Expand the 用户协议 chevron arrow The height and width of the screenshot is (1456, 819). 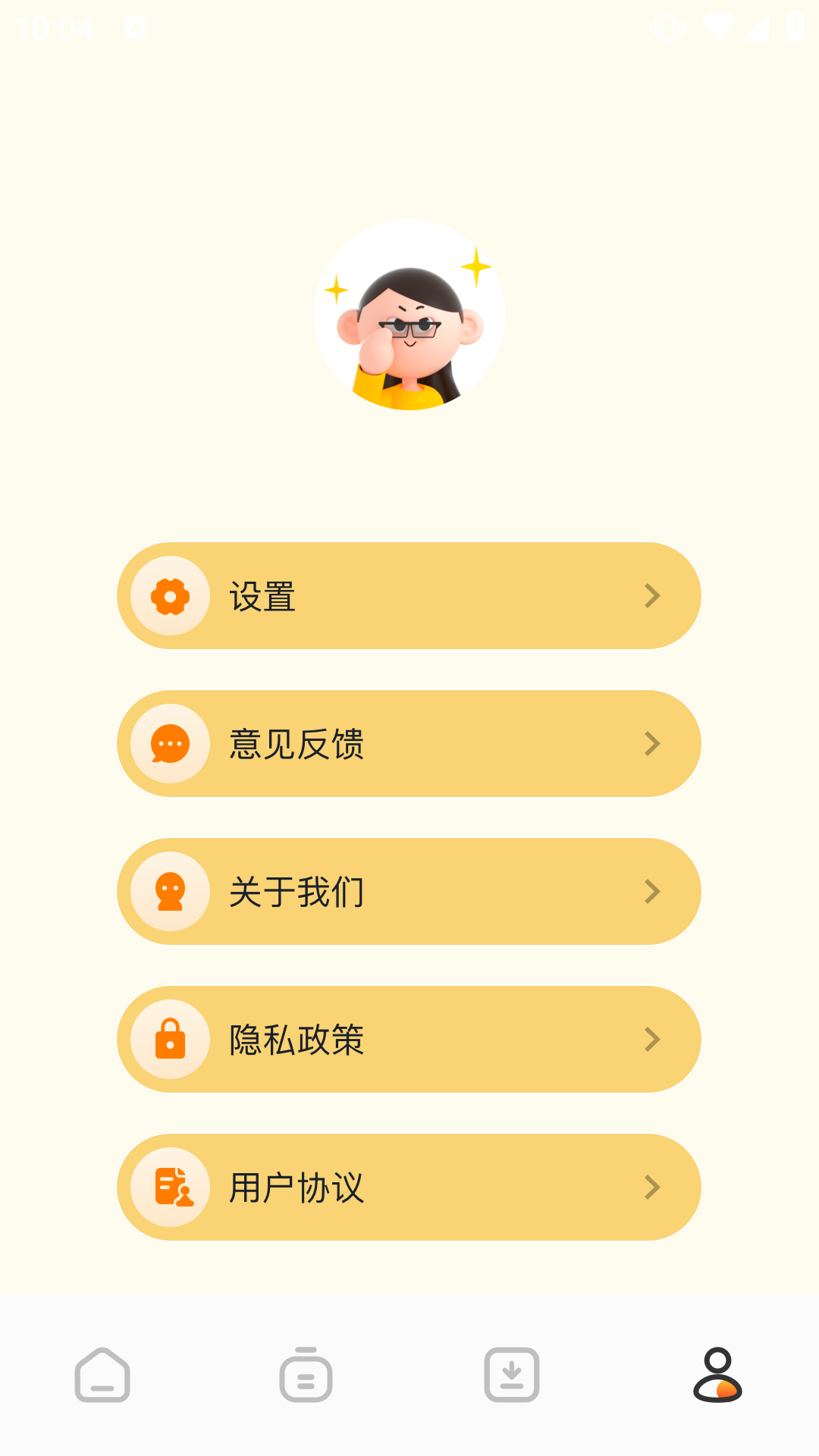pos(652,1188)
